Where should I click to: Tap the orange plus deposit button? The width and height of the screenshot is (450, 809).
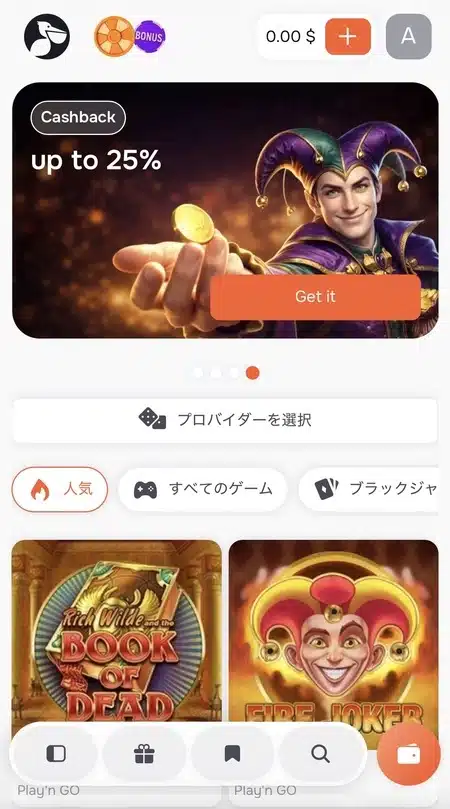[348, 37]
